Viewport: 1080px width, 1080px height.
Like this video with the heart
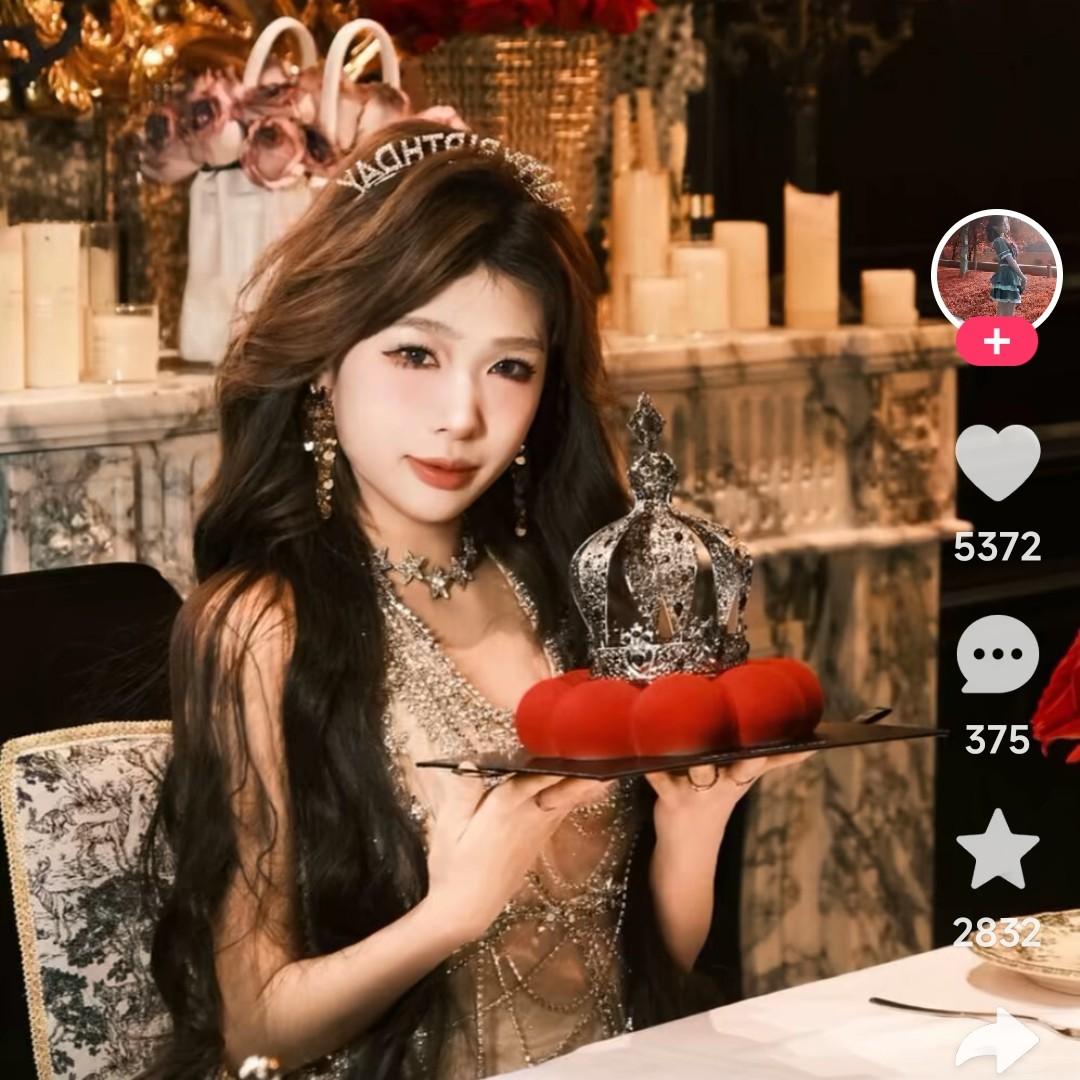997,462
